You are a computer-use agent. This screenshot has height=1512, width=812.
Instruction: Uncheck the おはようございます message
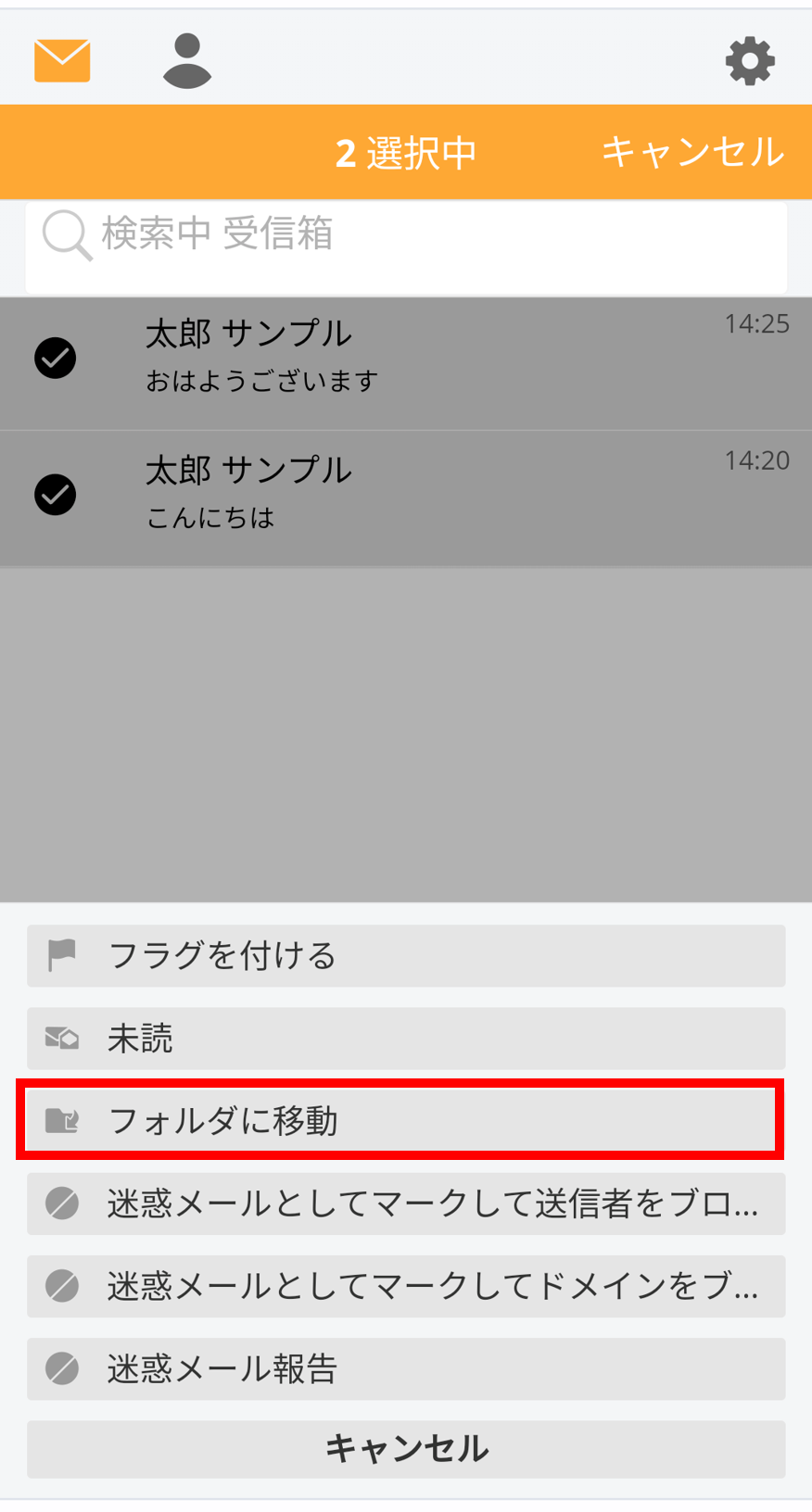click(56, 359)
